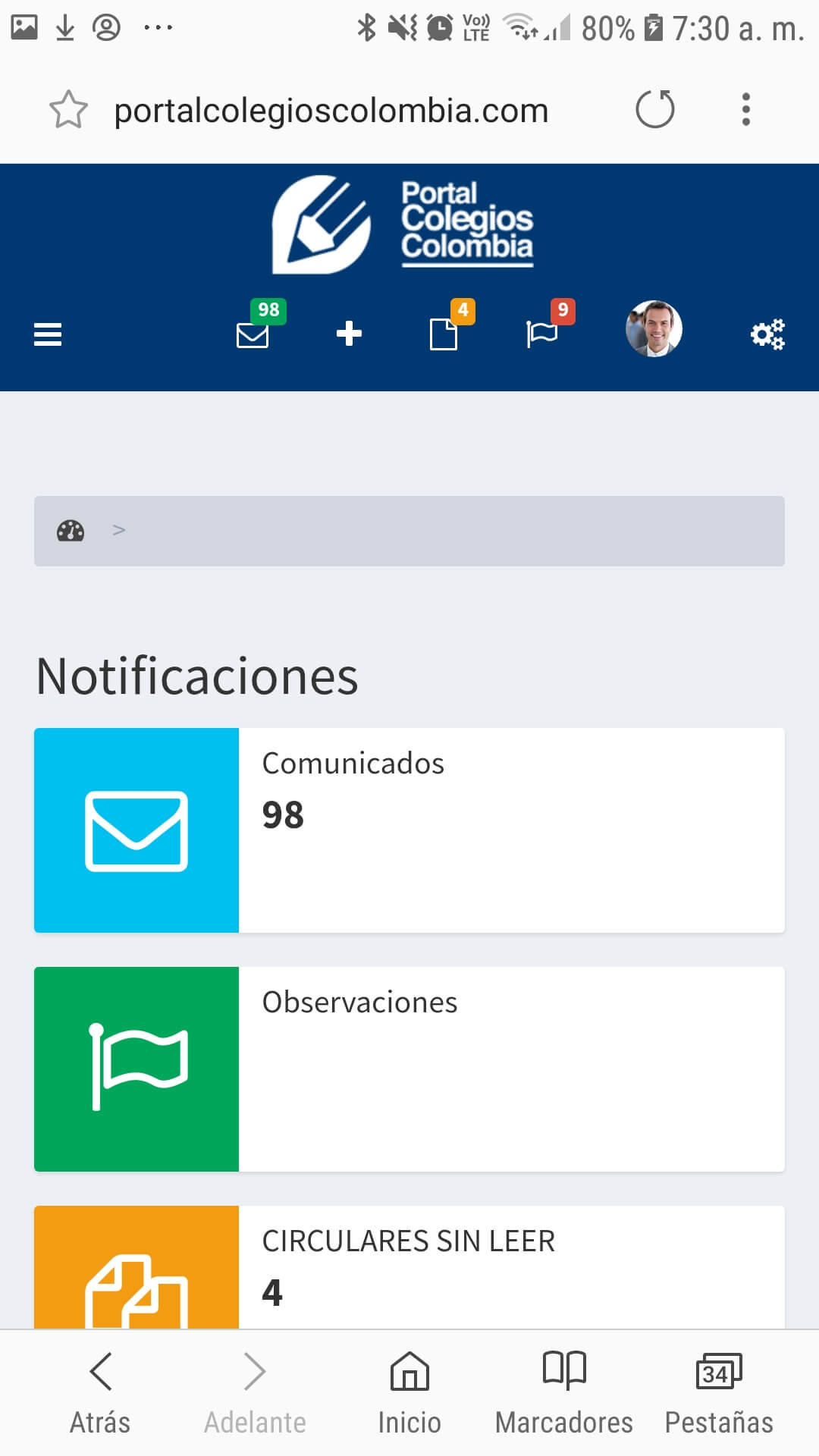The height and width of the screenshot is (1456, 819).
Task: Open the settings gears icon
Action: coord(767,334)
